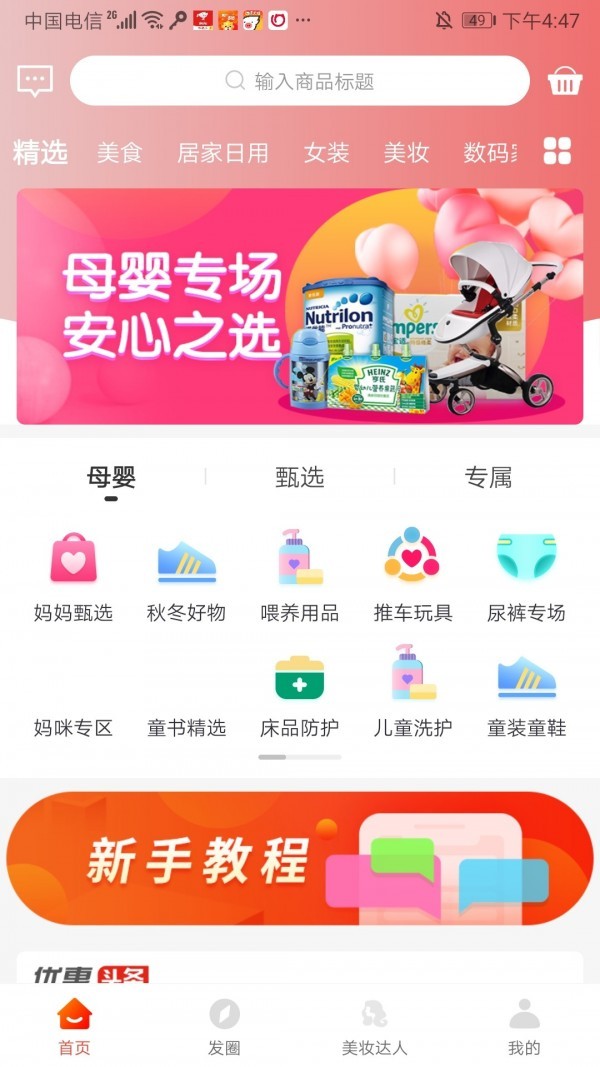Go to the 发圈 bottom tab
This screenshot has height=1067, width=600.
[224, 1028]
